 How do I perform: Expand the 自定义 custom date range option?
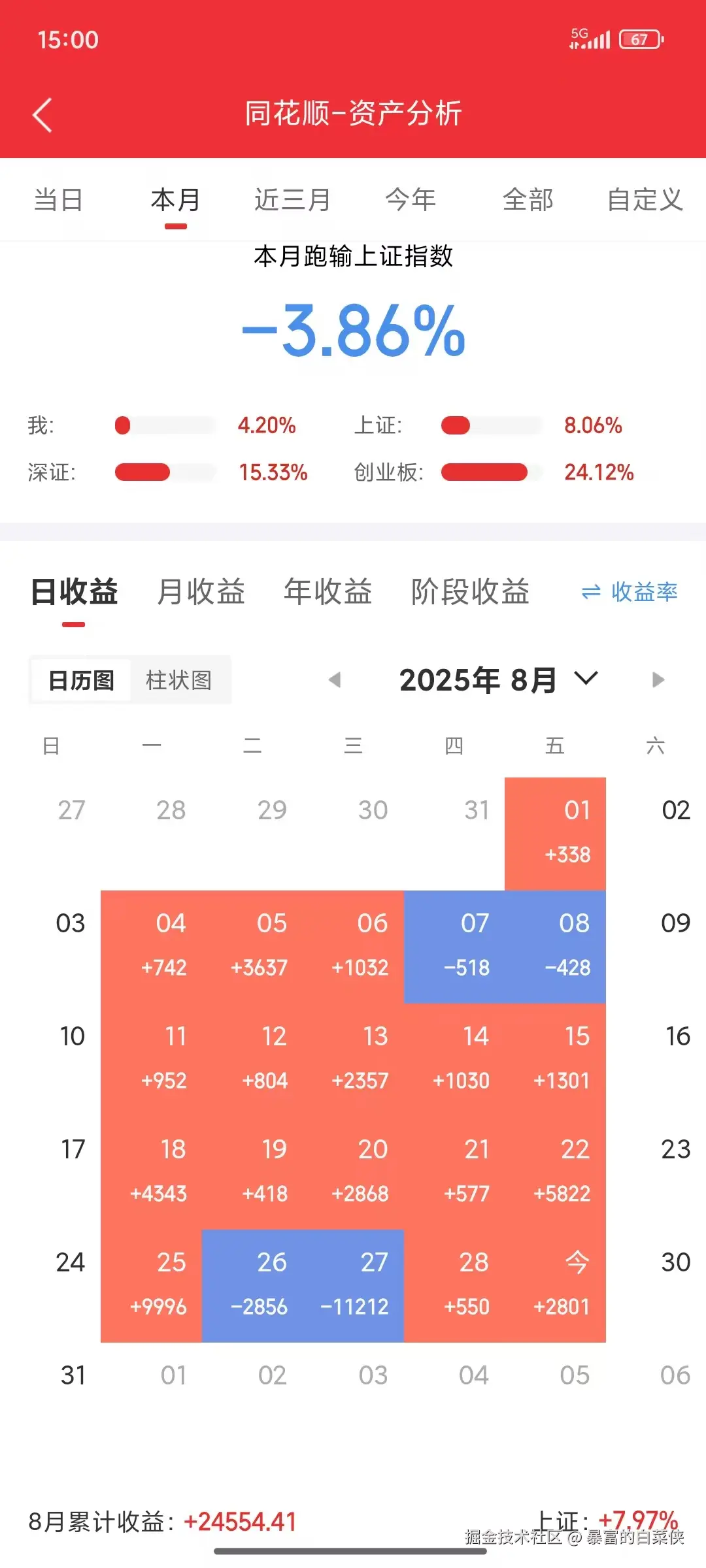tap(645, 200)
